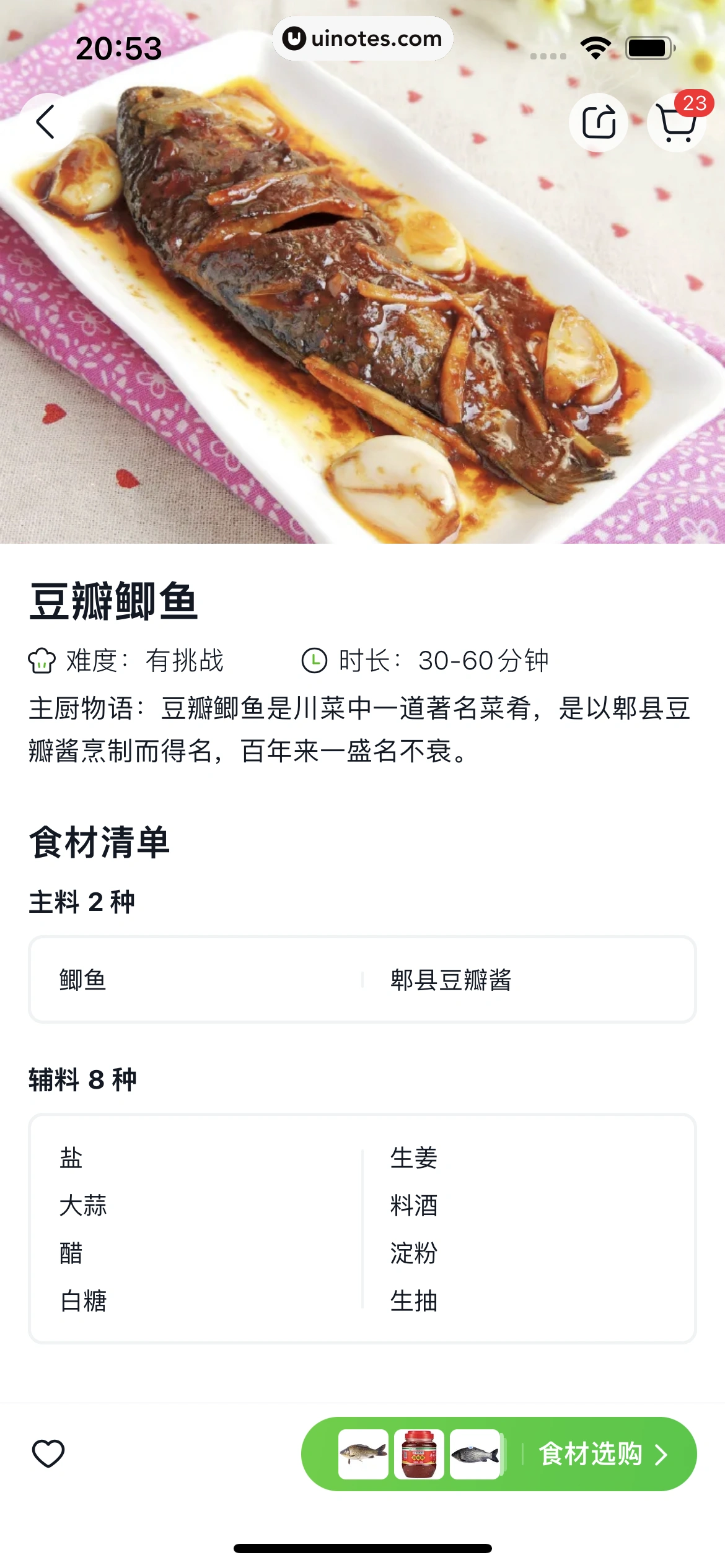Open the shopping cart with 23 items

tap(677, 124)
